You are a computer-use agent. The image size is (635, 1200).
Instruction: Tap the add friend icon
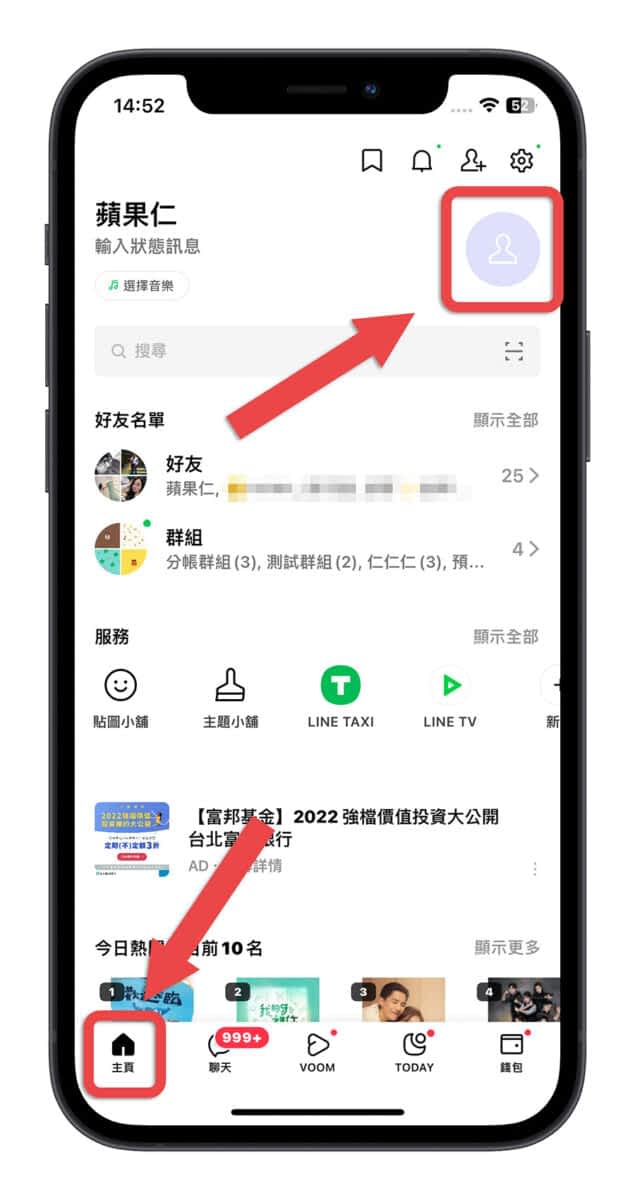(472, 160)
